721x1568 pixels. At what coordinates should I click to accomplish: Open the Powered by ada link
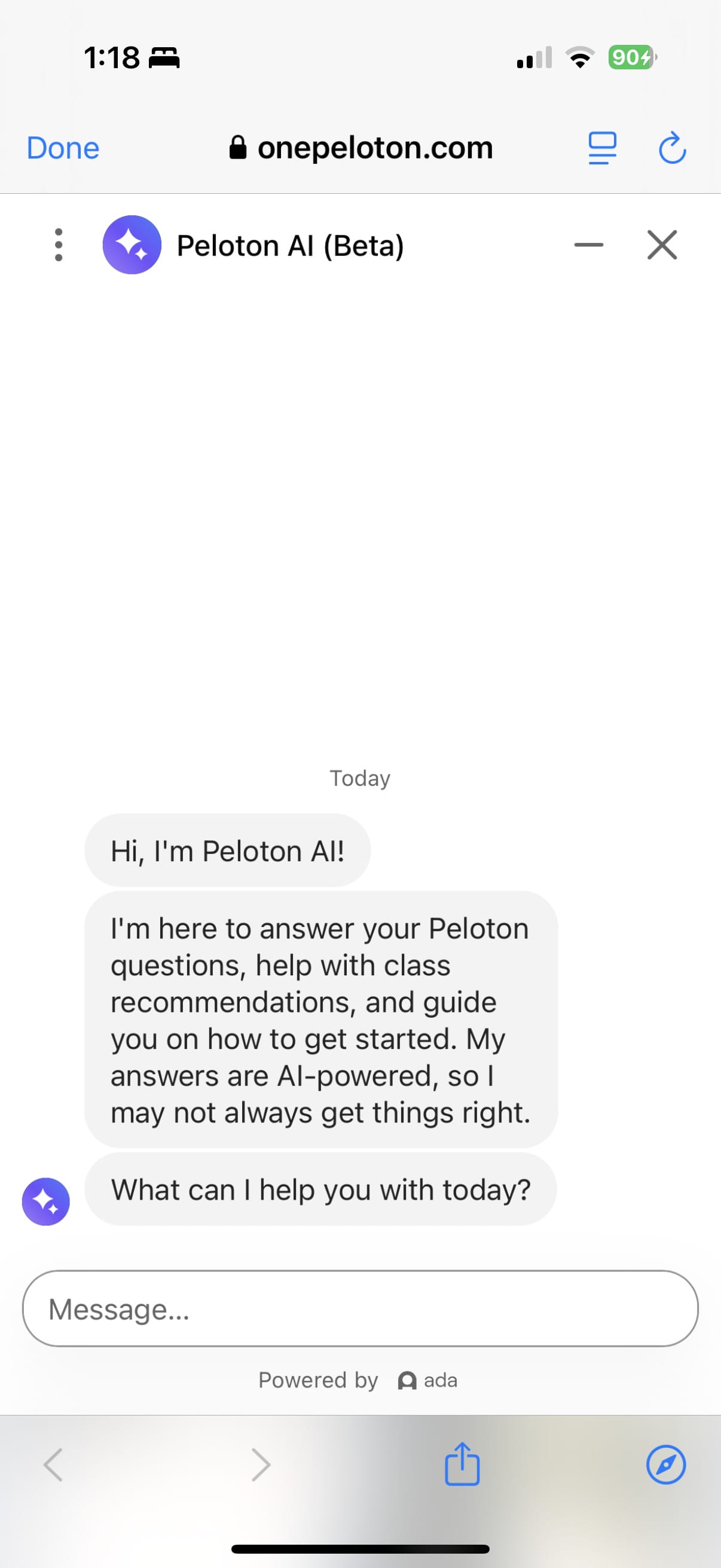(x=359, y=1380)
